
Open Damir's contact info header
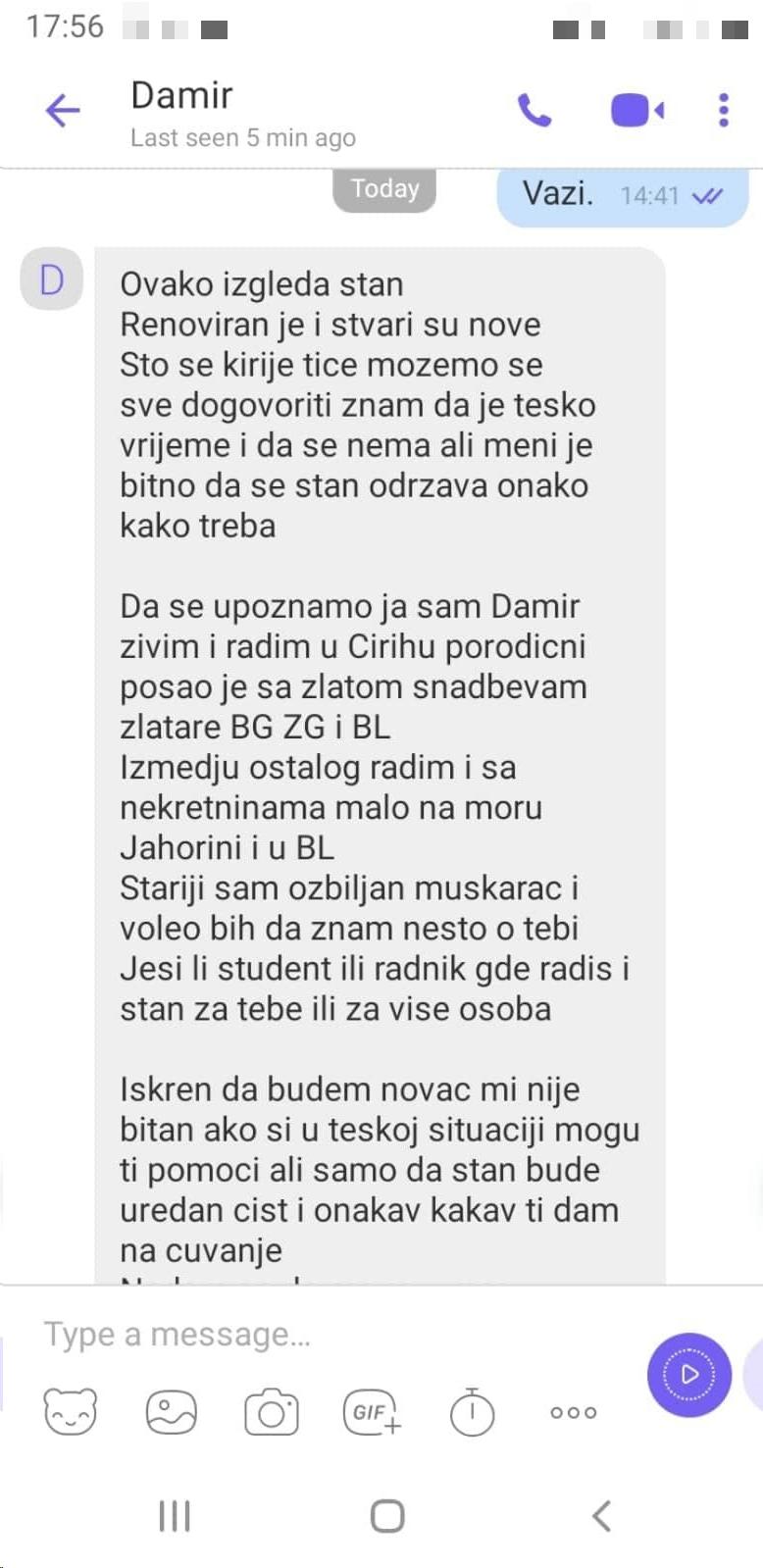242,113
